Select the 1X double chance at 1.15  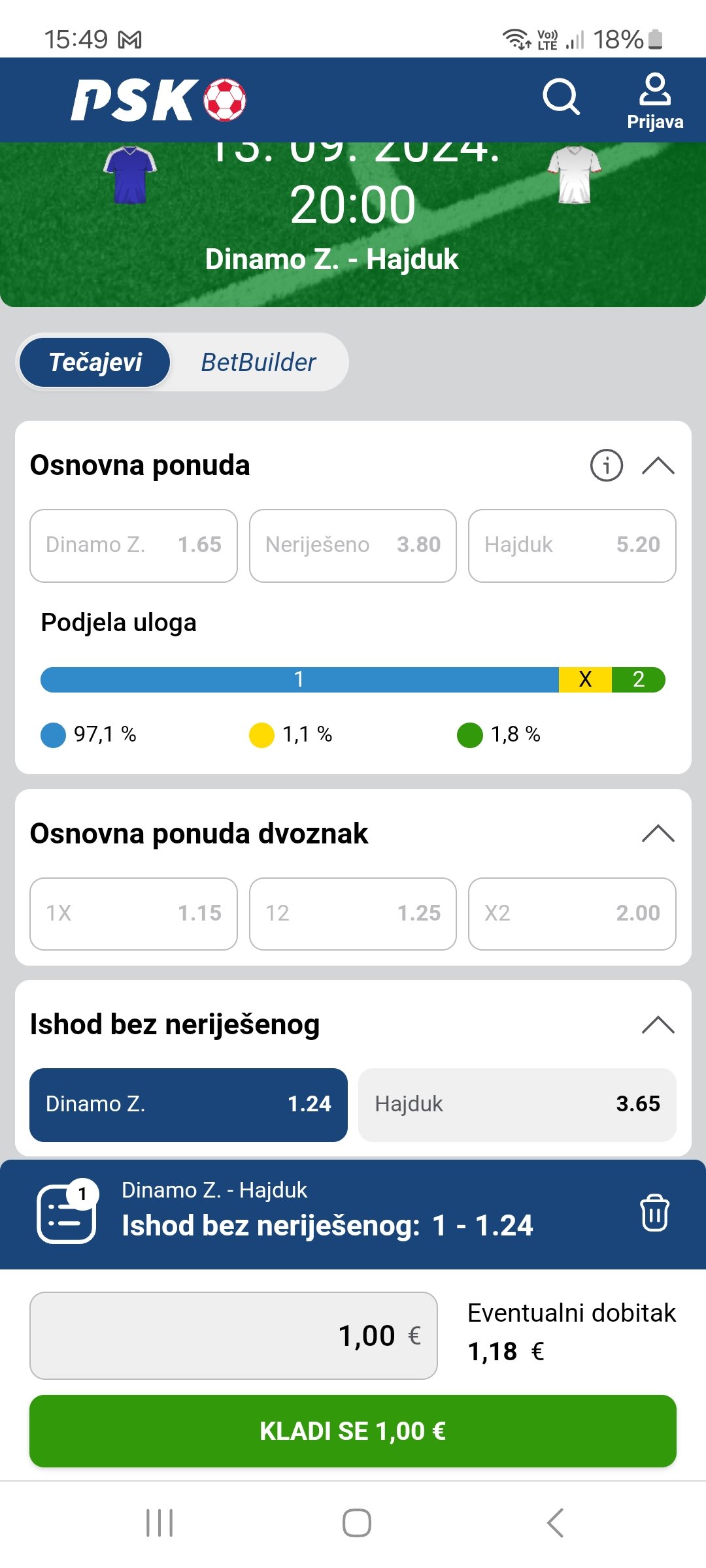click(133, 913)
